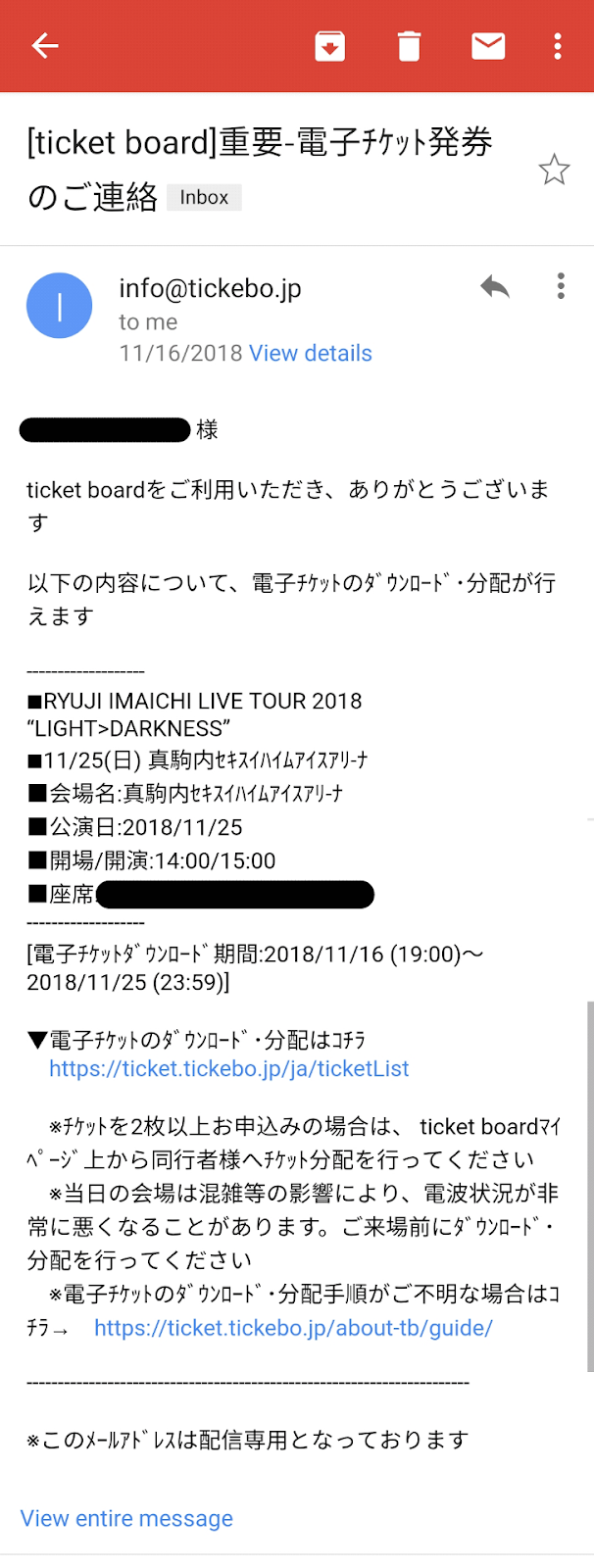594x1568 pixels.
Task: Archive this email
Action: (x=329, y=45)
